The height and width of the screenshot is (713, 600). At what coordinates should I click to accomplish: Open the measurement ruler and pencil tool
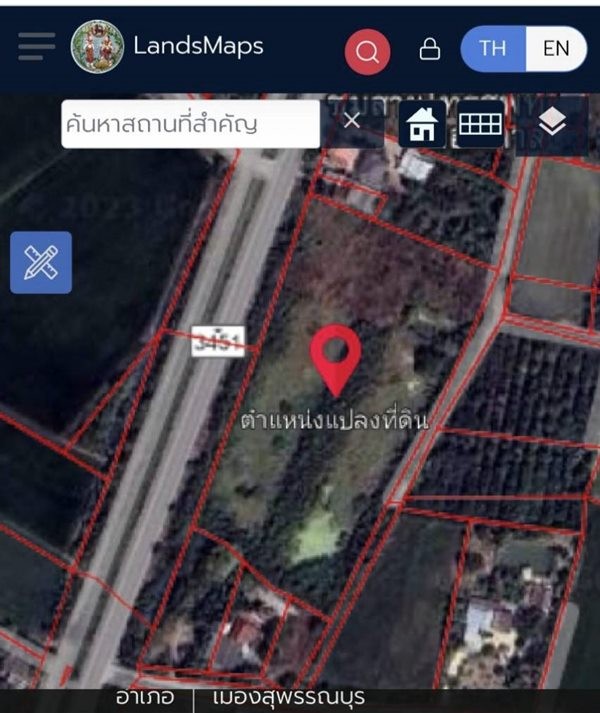[41, 262]
